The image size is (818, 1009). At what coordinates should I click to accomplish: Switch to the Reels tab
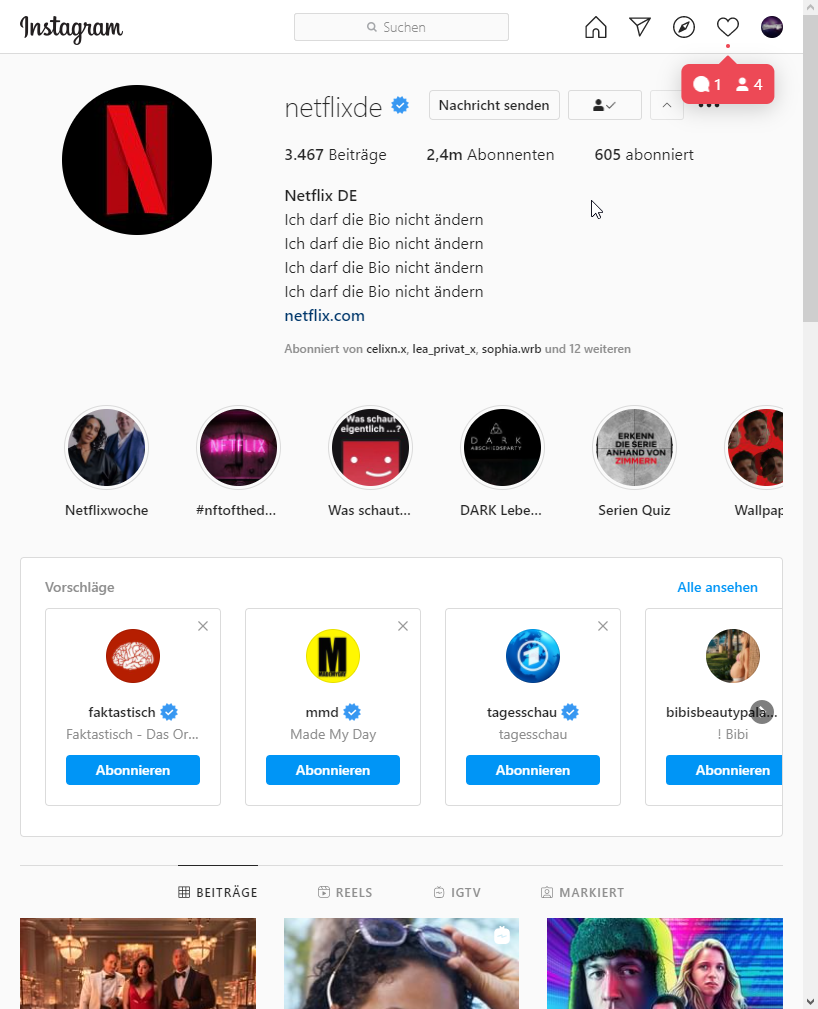click(x=345, y=892)
